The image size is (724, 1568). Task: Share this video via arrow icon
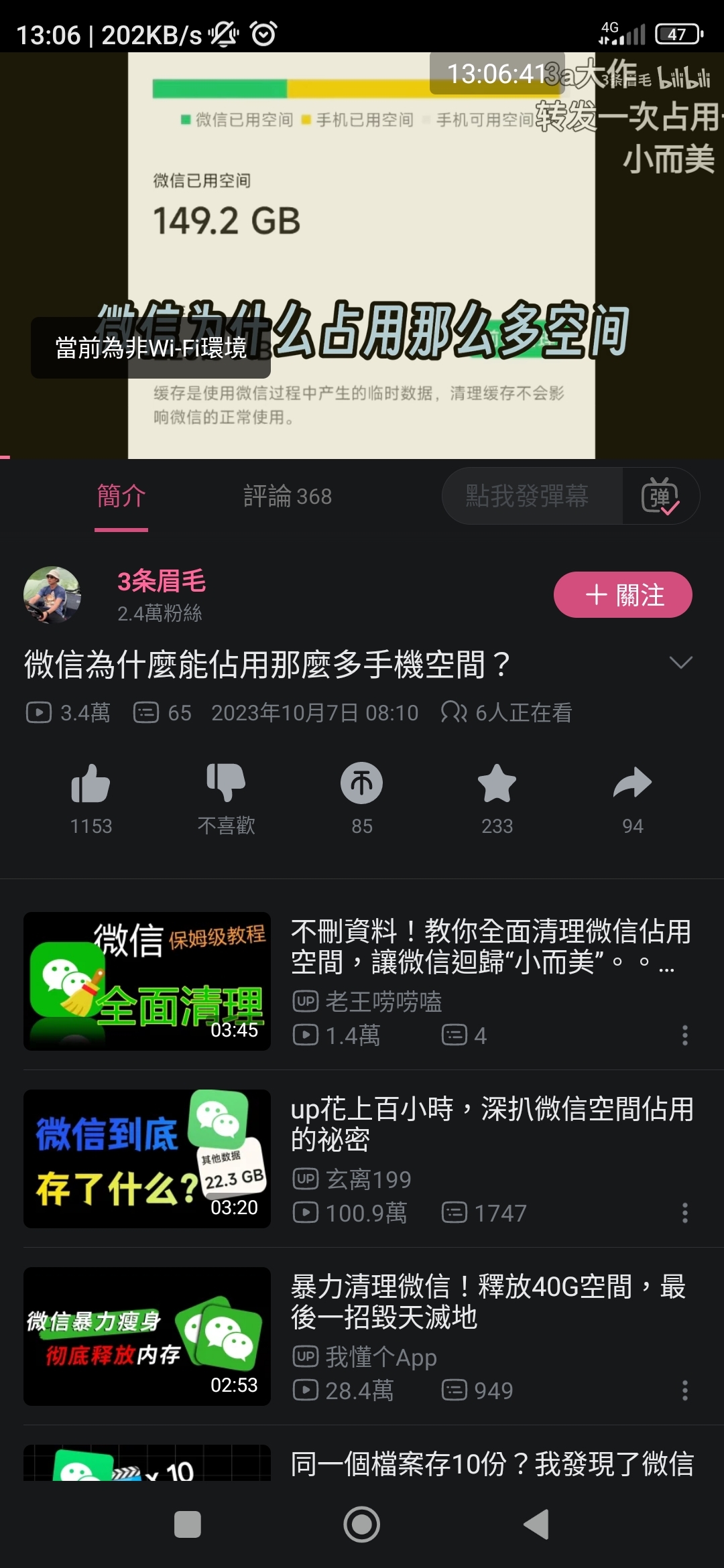(x=631, y=784)
